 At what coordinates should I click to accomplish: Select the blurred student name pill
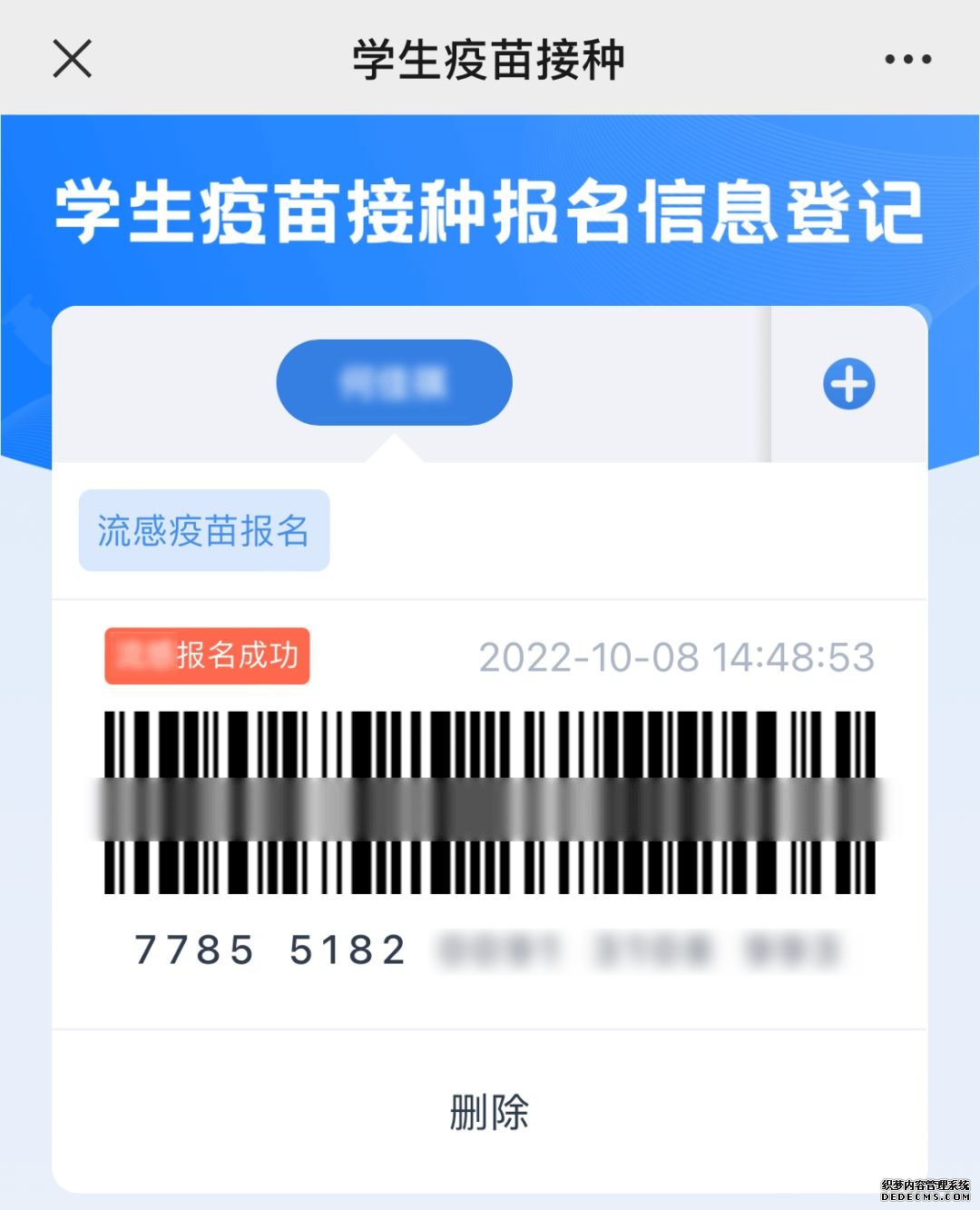[x=394, y=383]
